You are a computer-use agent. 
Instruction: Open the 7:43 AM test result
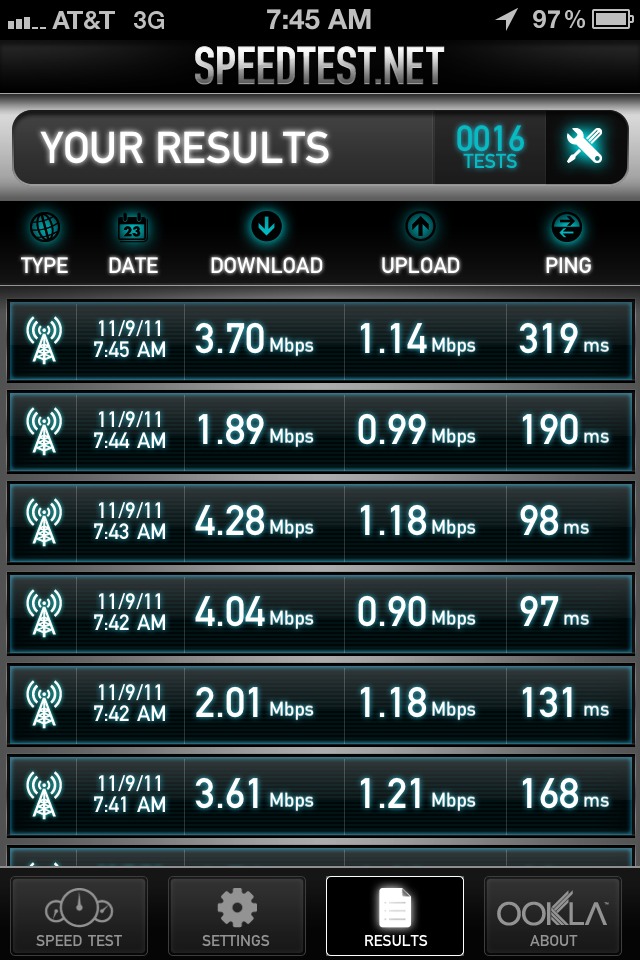[320, 523]
